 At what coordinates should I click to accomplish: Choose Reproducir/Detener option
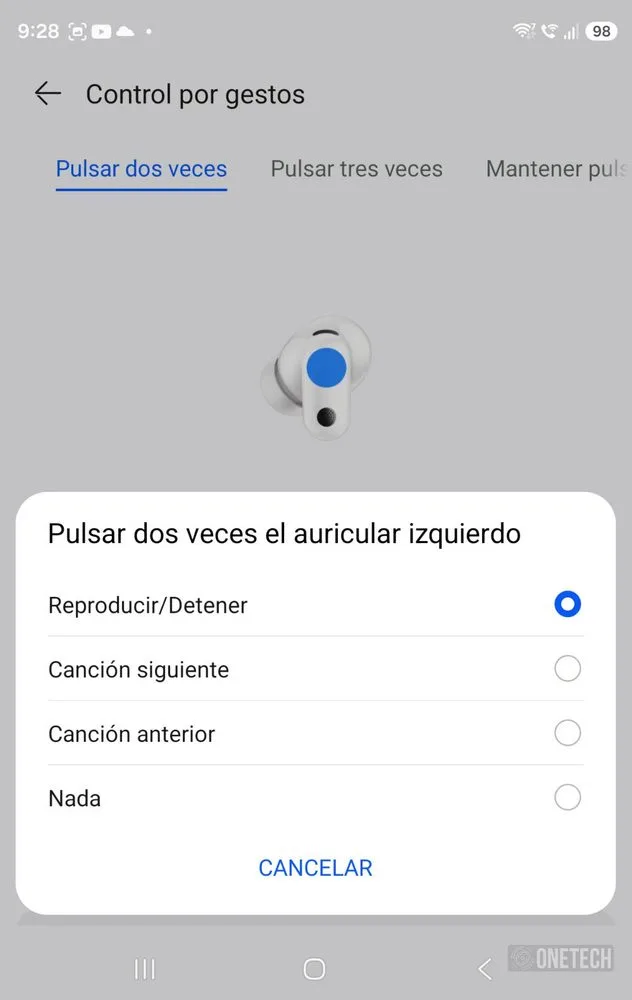point(316,605)
